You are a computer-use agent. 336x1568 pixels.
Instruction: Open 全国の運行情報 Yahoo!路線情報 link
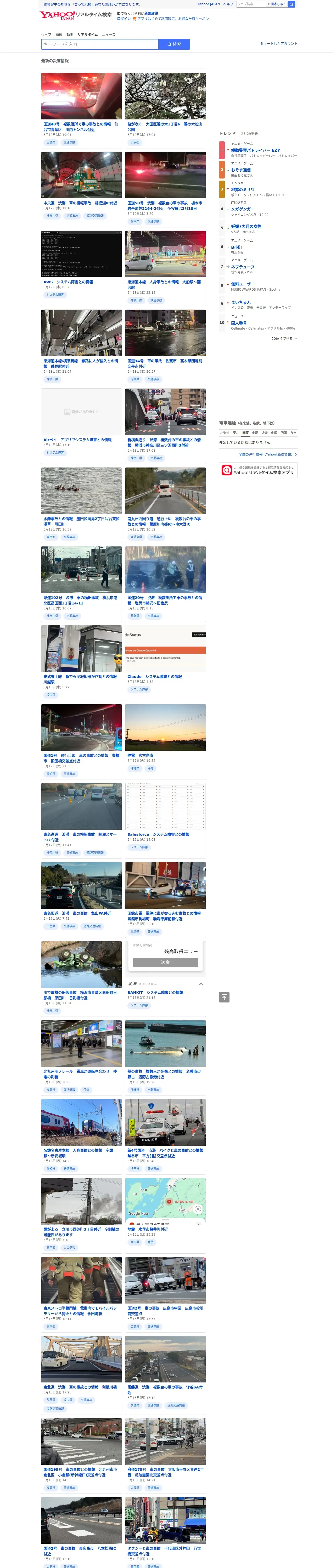pos(267,454)
